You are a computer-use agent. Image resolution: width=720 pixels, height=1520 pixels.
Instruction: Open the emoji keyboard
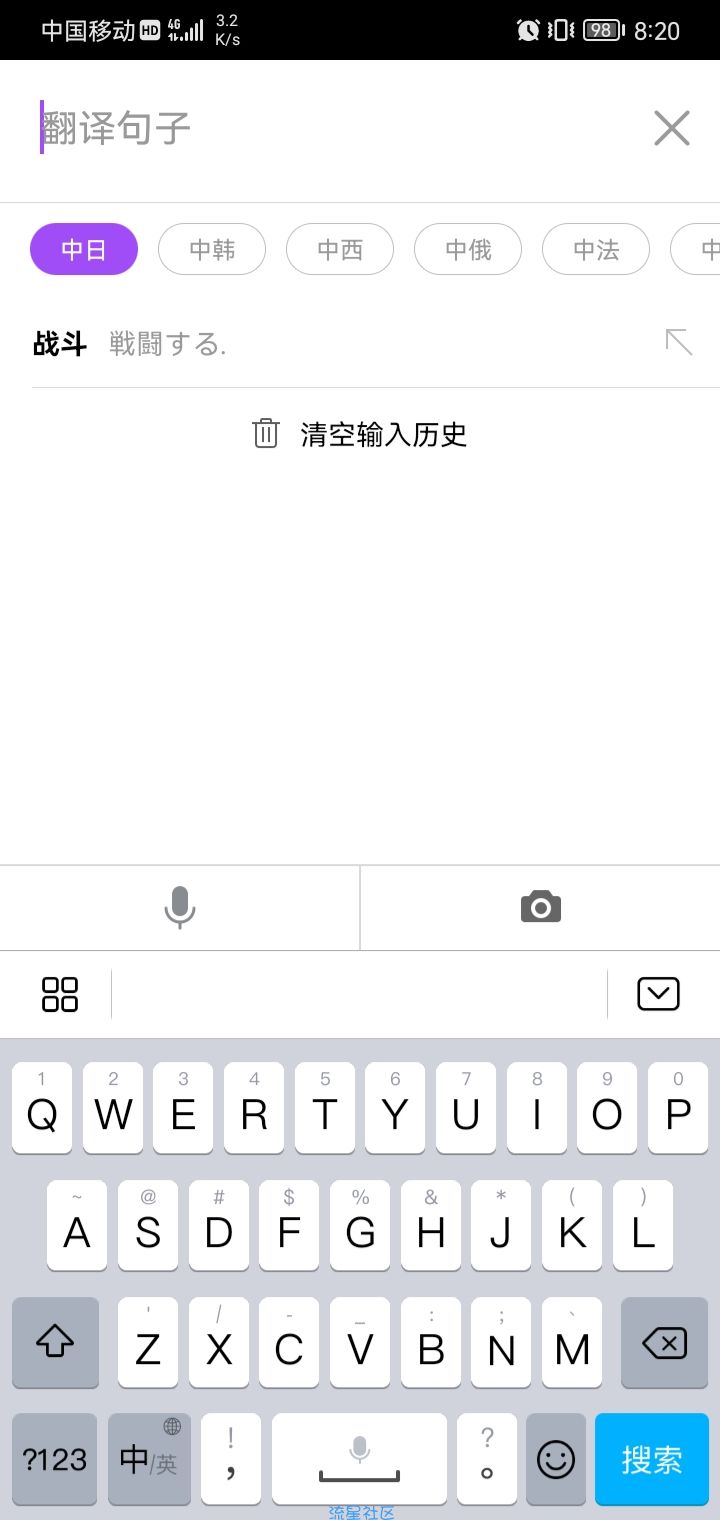click(556, 1460)
